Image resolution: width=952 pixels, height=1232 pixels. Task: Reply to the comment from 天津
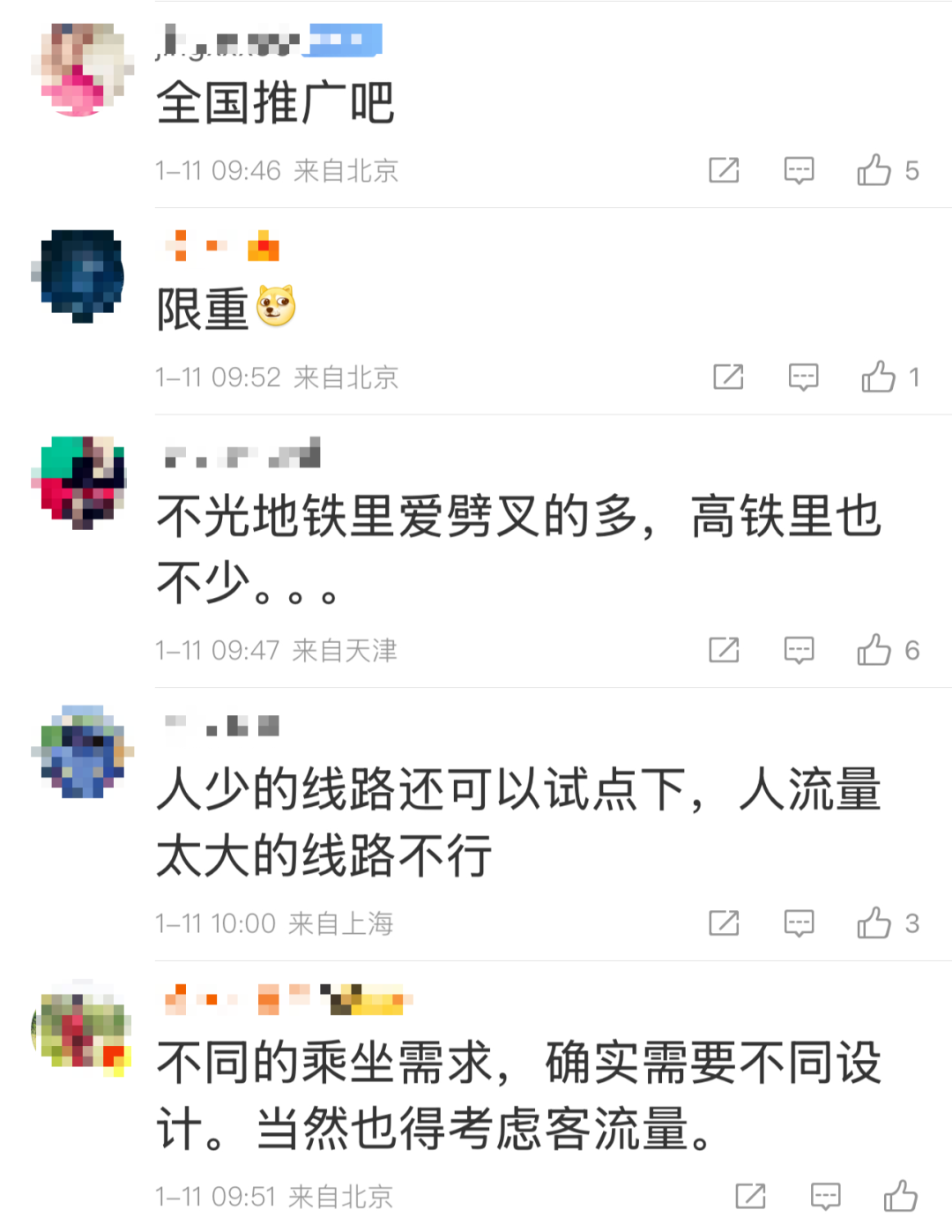[x=798, y=651]
